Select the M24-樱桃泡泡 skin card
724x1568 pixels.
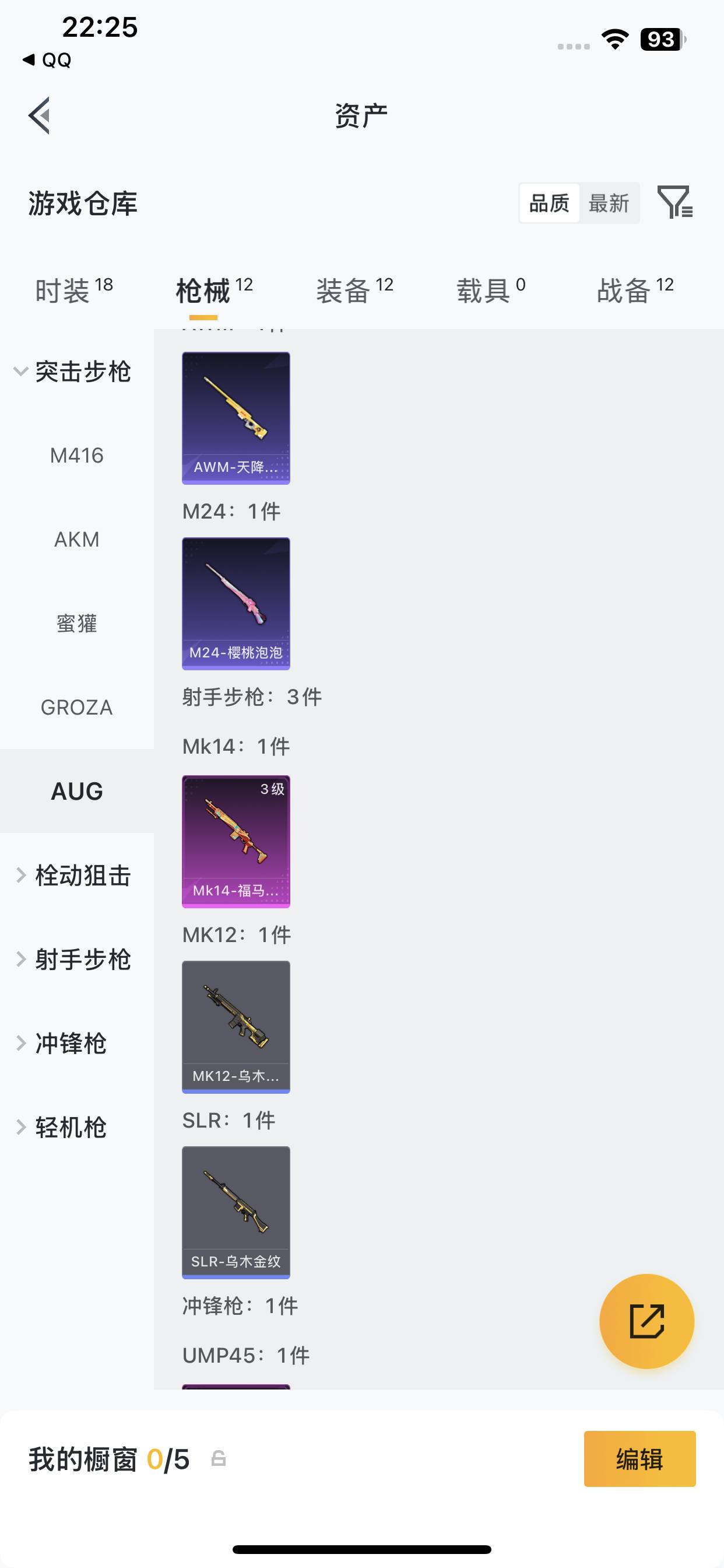click(x=236, y=604)
